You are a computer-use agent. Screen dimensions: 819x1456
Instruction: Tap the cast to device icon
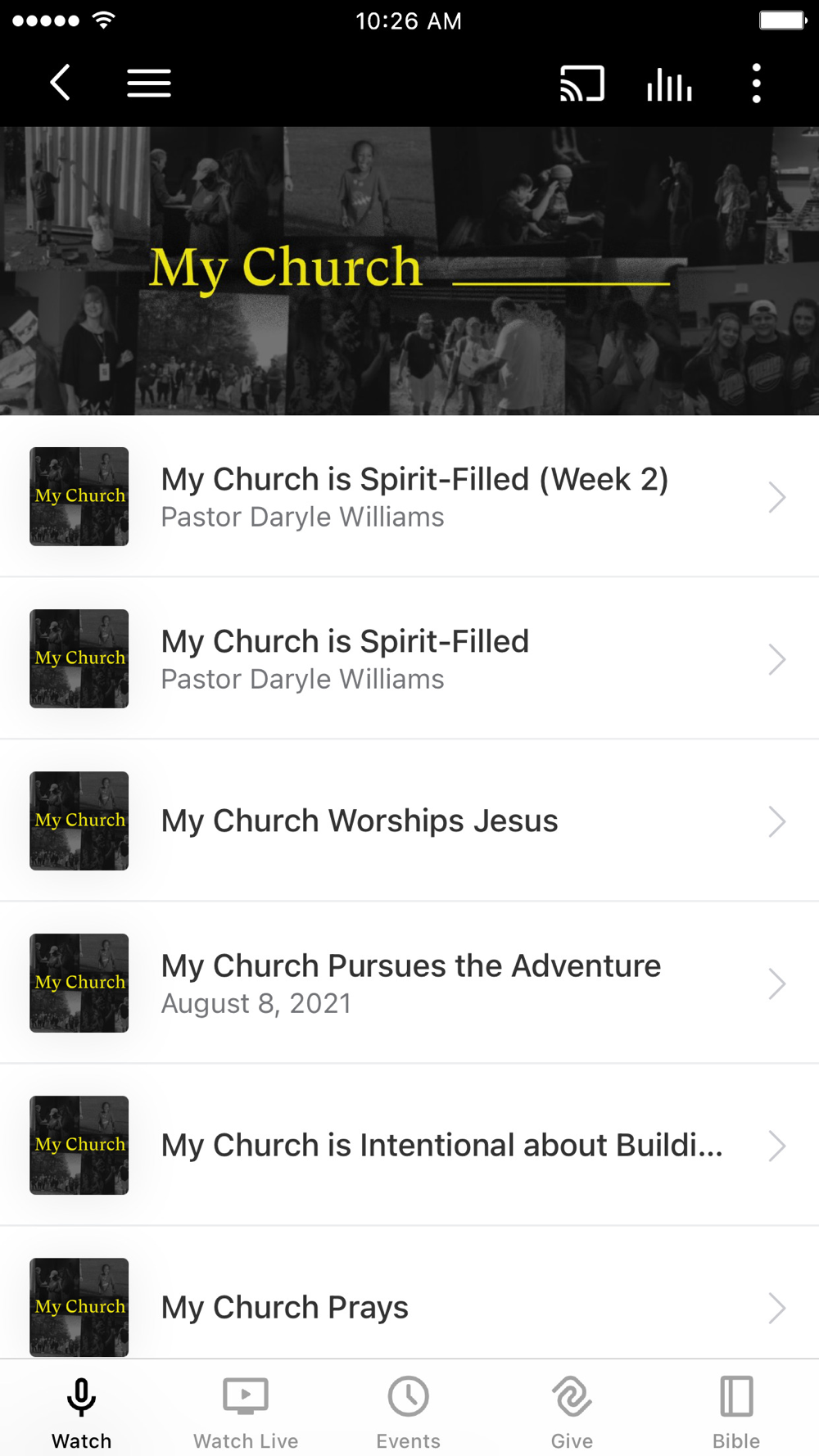coord(581,83)
